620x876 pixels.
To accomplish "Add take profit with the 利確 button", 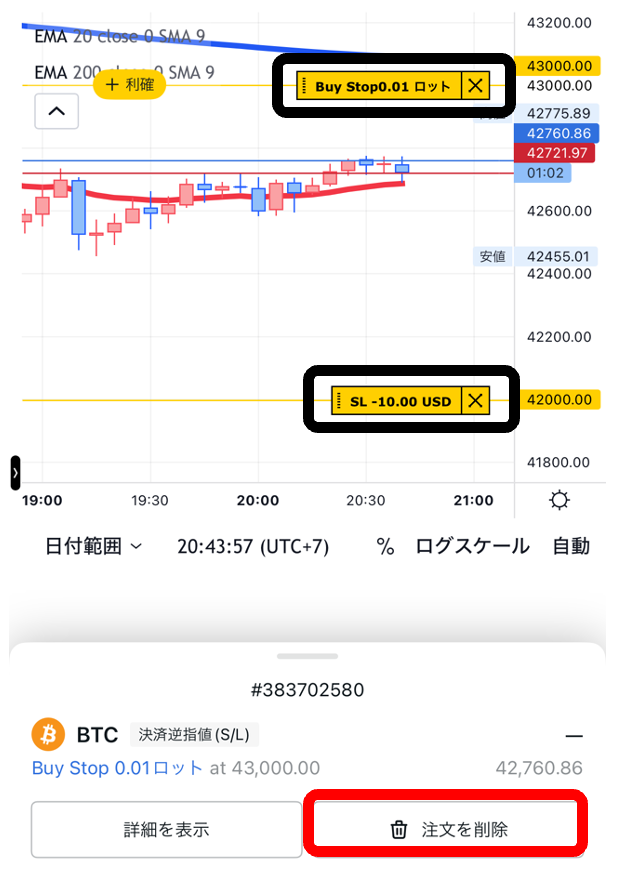I will tap(129, 85).
